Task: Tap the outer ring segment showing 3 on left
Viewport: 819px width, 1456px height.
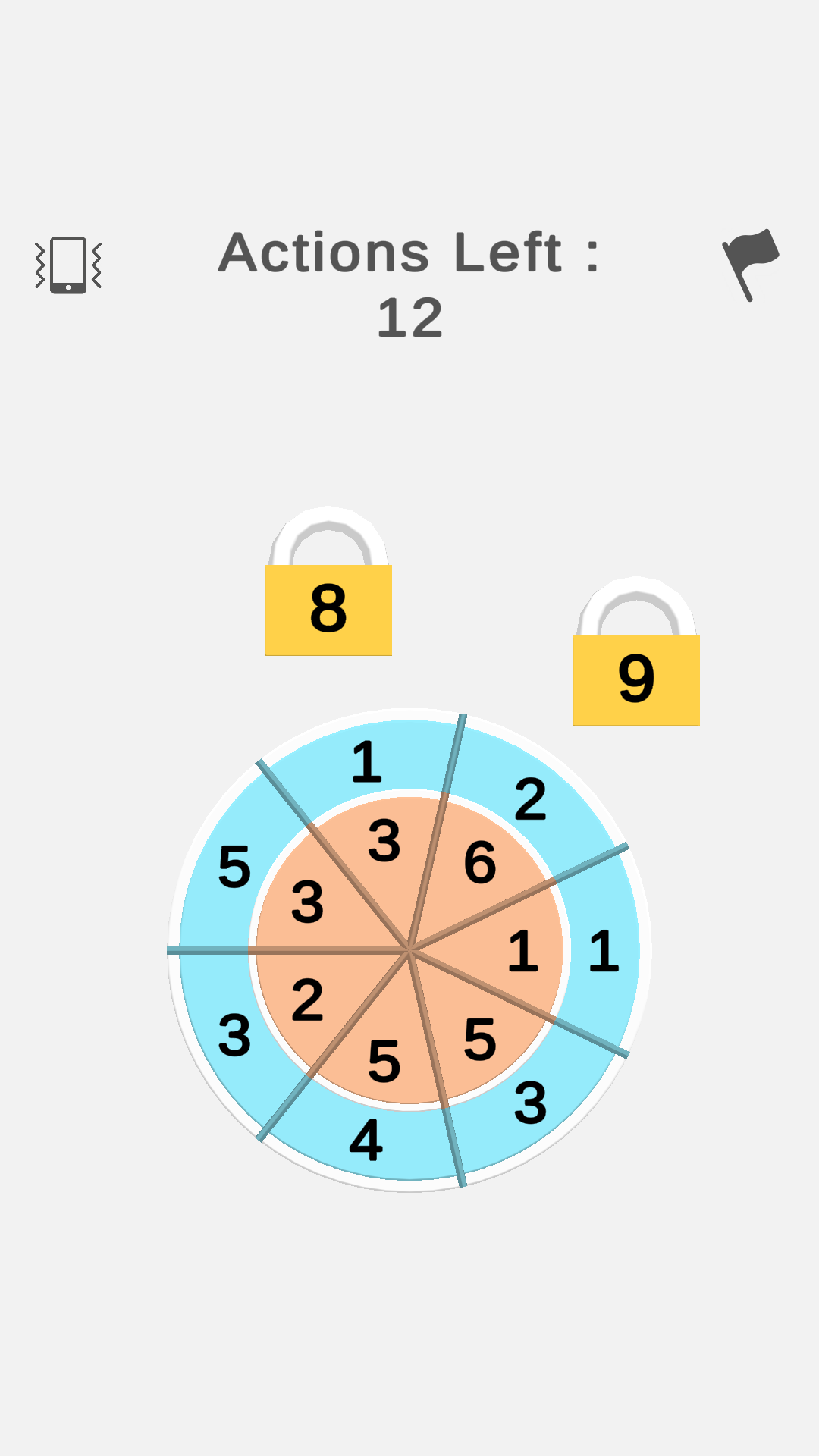Action: (236, 1039)
